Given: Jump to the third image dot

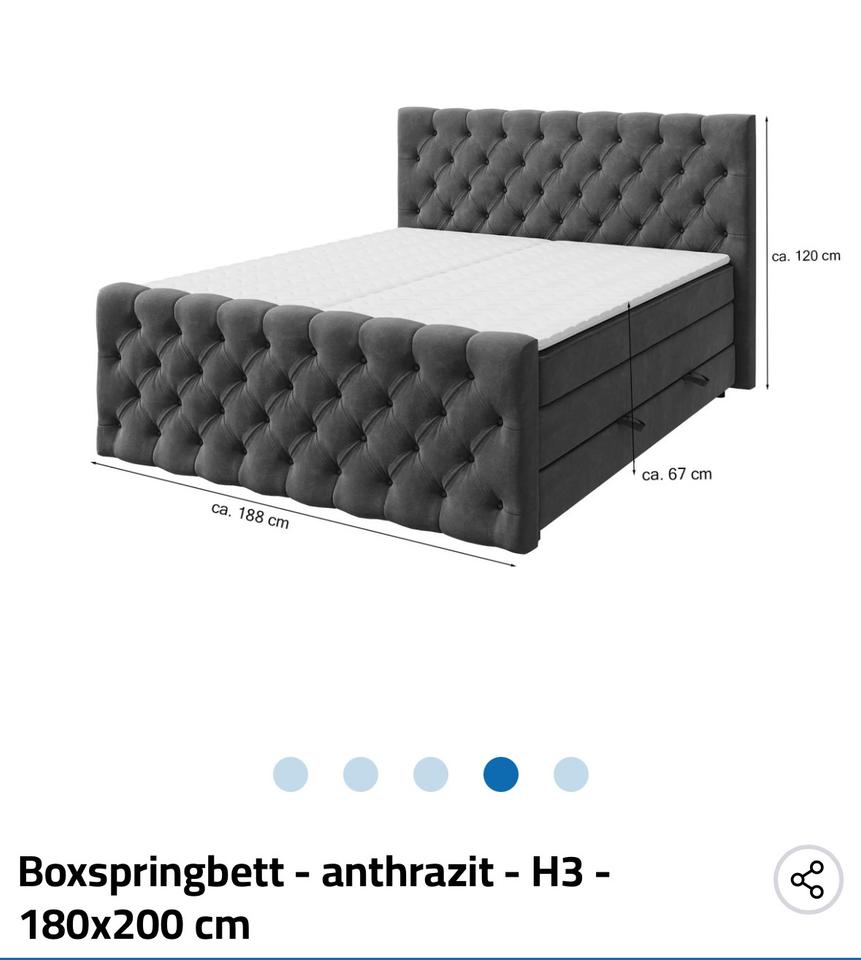Looking at the screenshot, I should pos(431,775).
